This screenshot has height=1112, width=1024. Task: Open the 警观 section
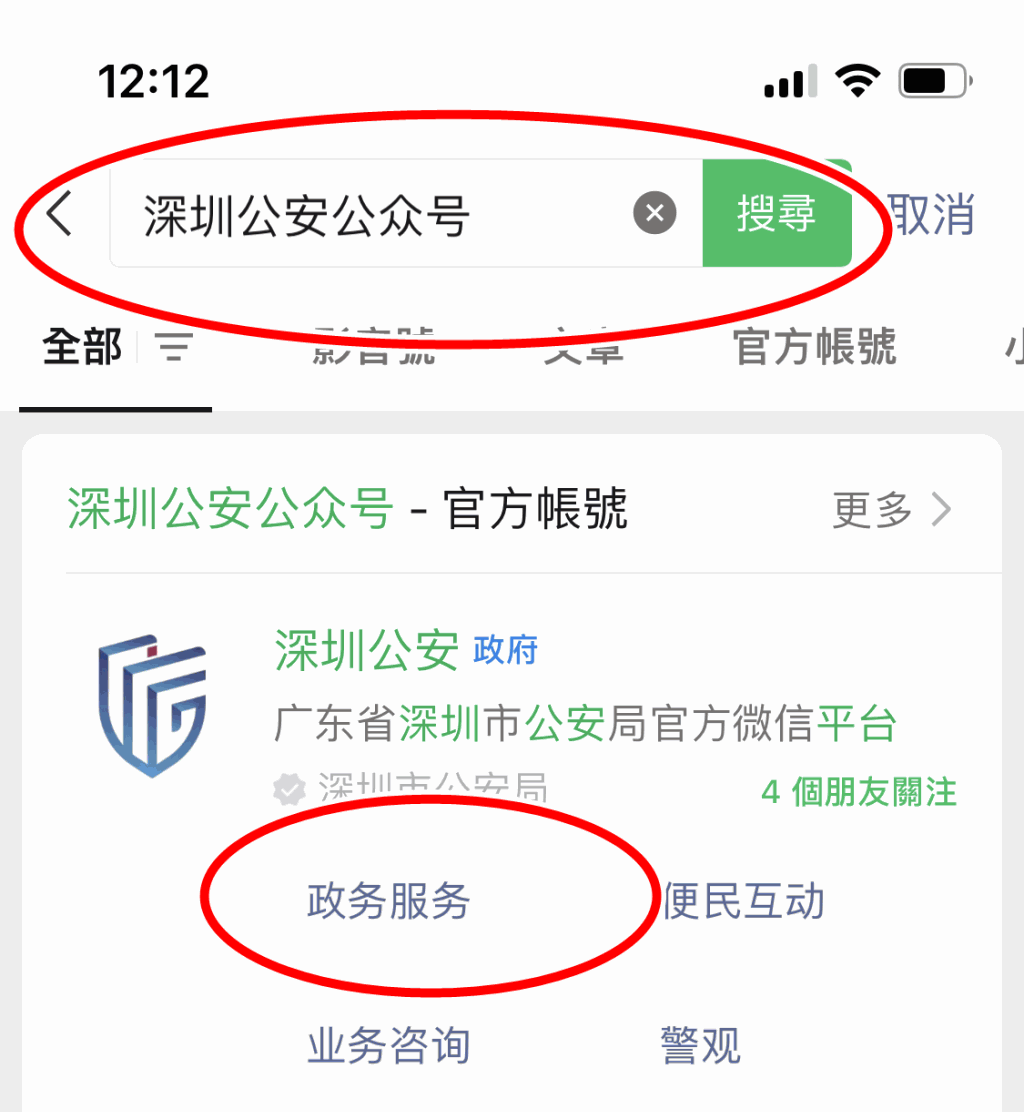tap(700, 1045)
